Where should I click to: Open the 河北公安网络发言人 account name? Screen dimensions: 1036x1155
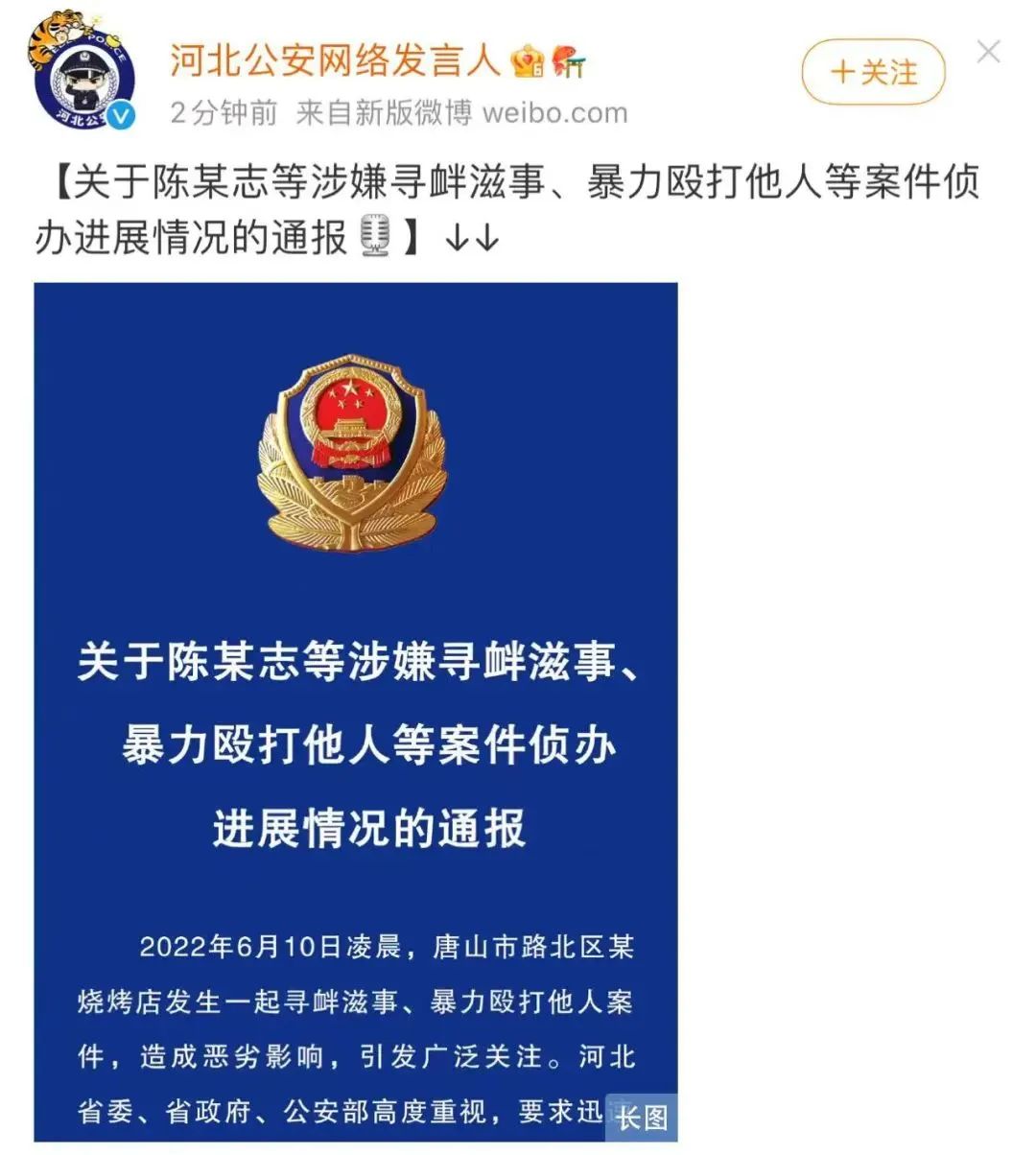(336, 60)
